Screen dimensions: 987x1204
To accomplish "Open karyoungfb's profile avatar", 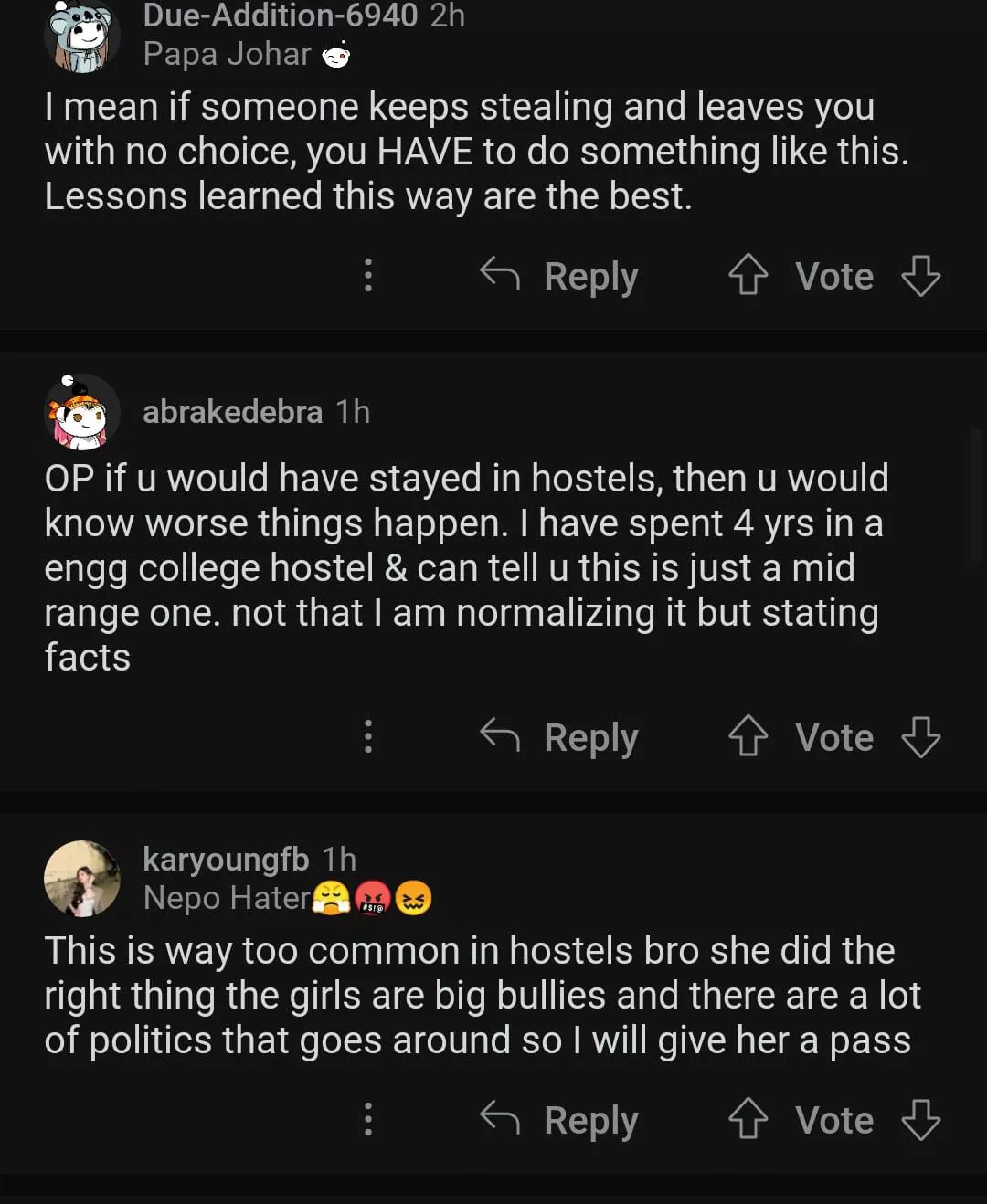I will [x=81, y=879].
